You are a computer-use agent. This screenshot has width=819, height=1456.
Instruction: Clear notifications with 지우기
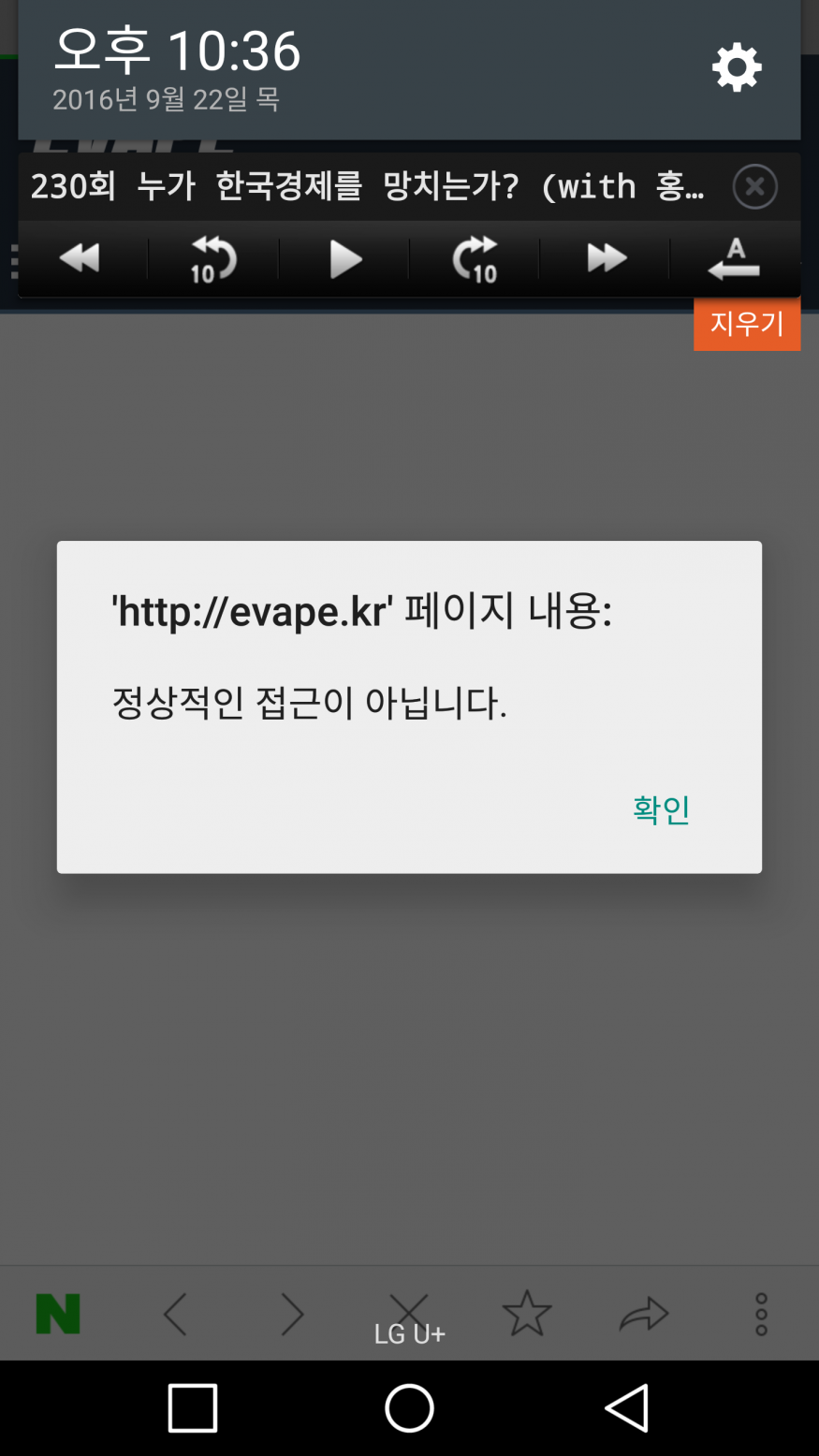pyautogui.click(x=747, y=324)
